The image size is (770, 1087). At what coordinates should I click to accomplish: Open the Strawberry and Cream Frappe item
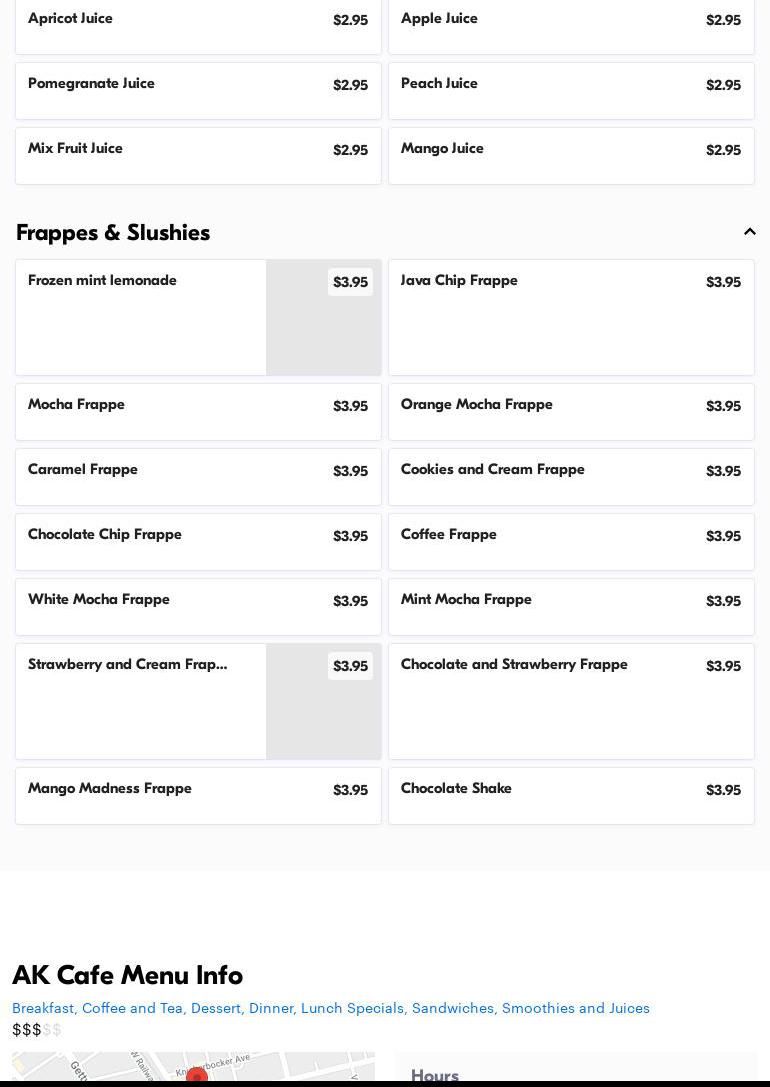tap(140, 700)
